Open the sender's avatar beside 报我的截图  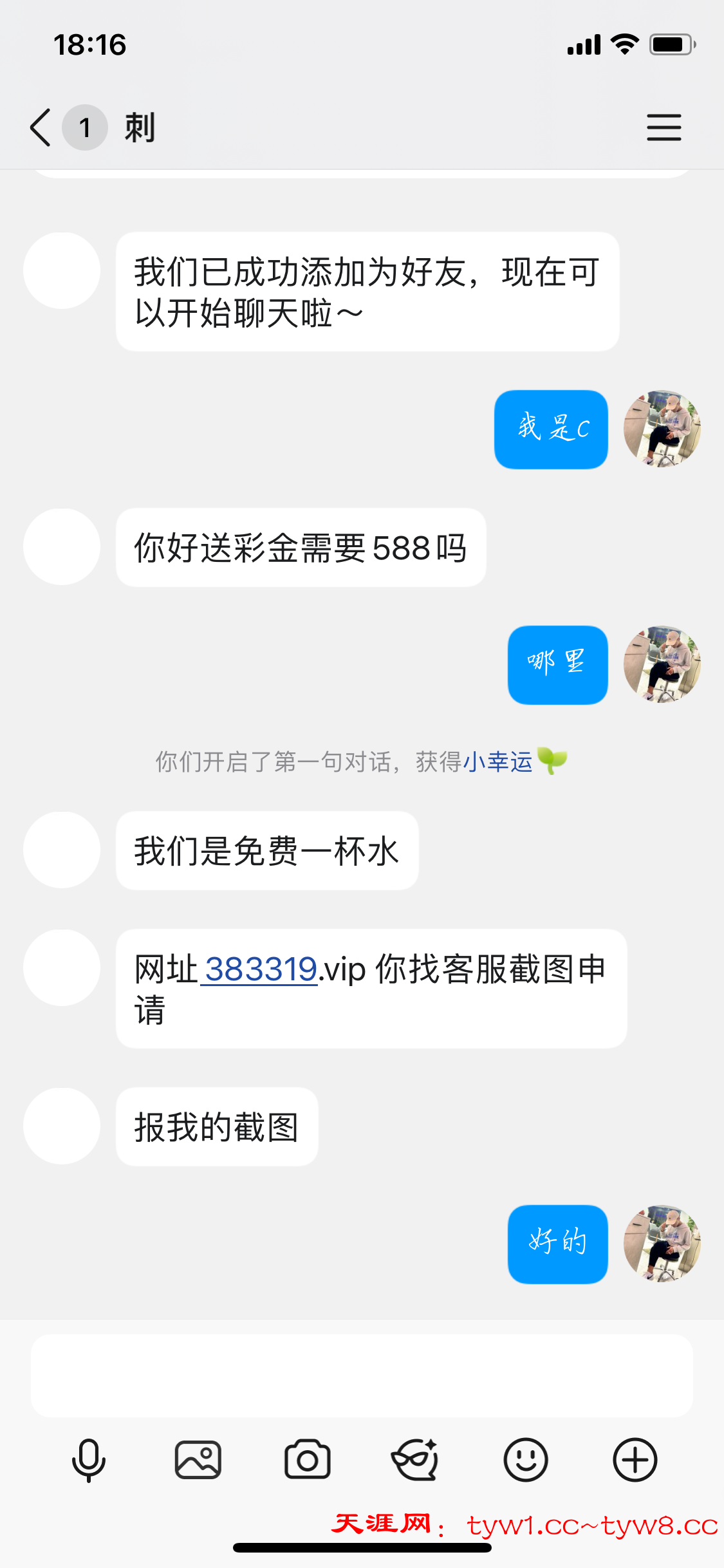[x=62, y=1126]
